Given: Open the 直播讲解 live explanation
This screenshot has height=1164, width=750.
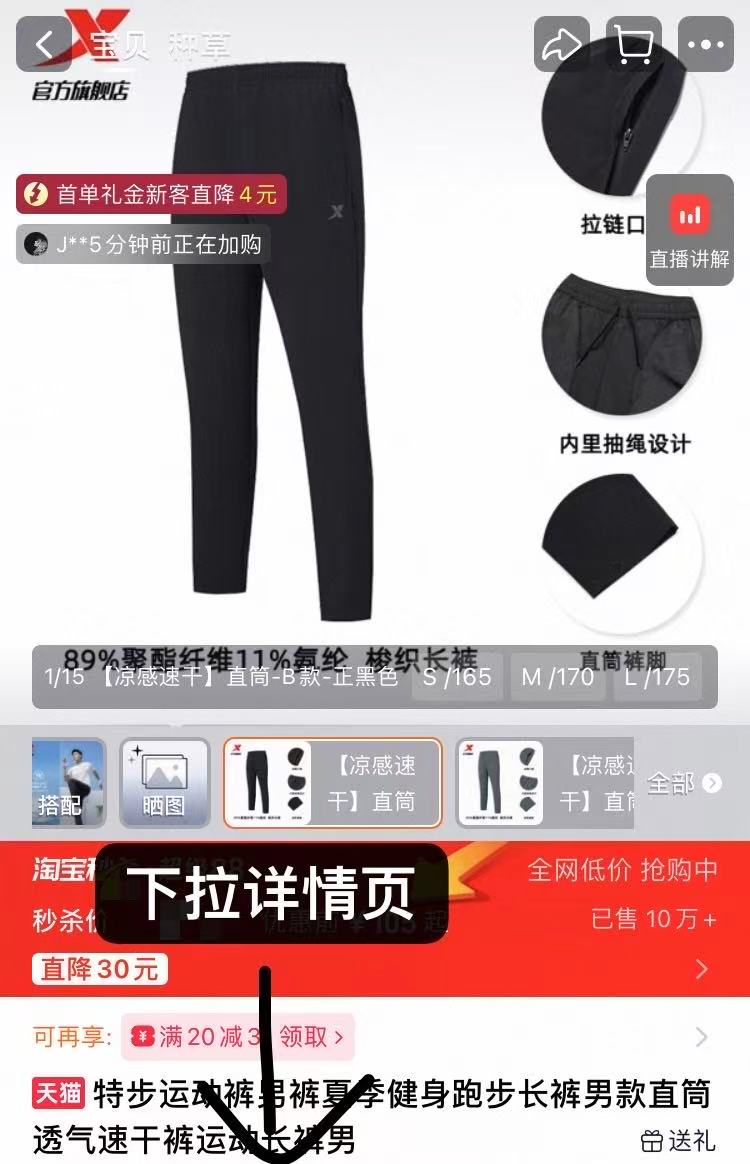Looking at the screenshot, I should [690, 231].
